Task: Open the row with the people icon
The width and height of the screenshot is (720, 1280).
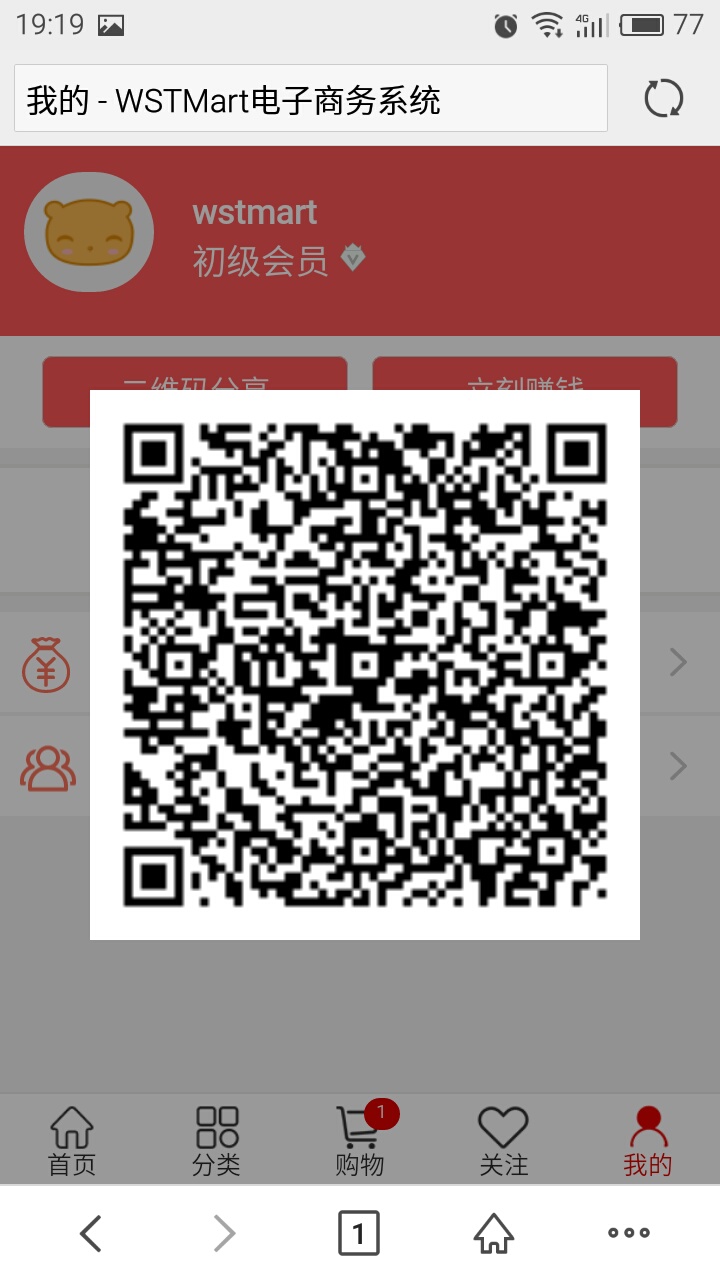Action: pos(48,767)
